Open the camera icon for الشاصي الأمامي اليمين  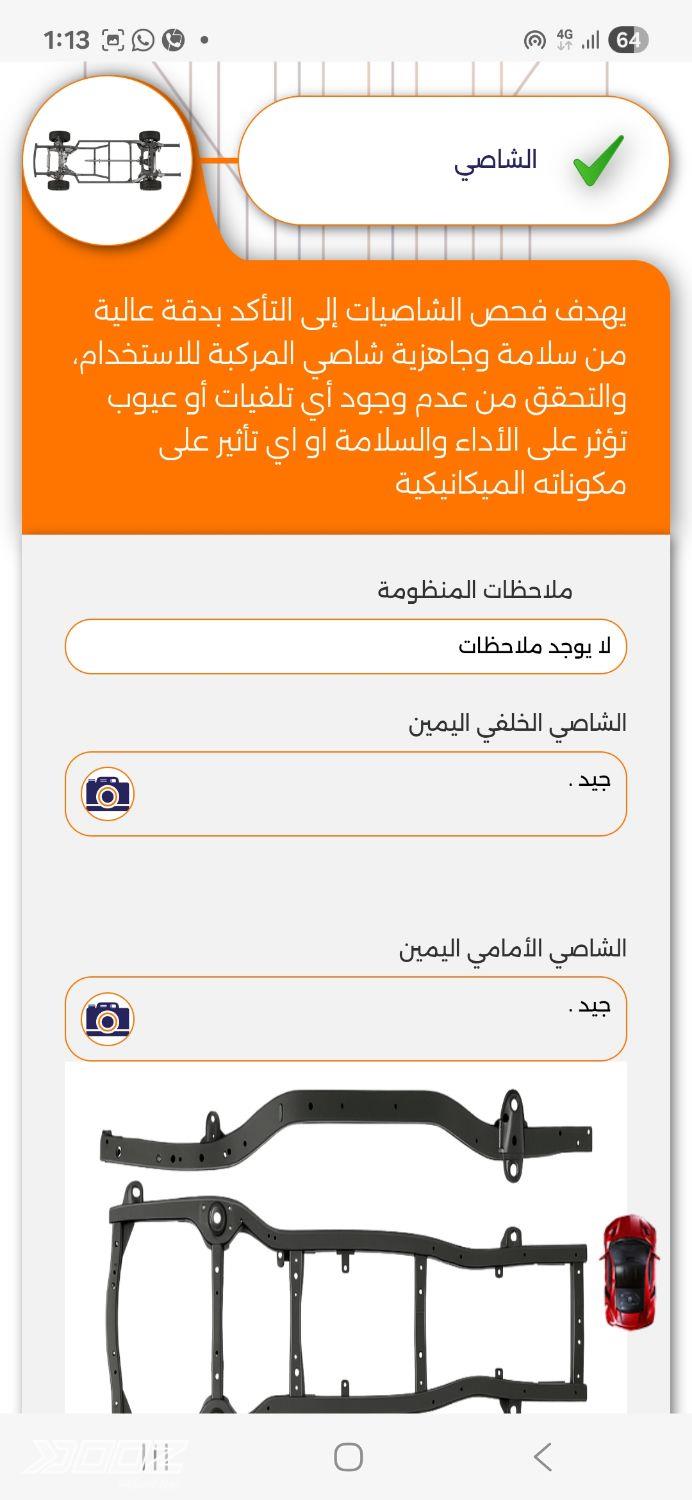[108, 1019]
